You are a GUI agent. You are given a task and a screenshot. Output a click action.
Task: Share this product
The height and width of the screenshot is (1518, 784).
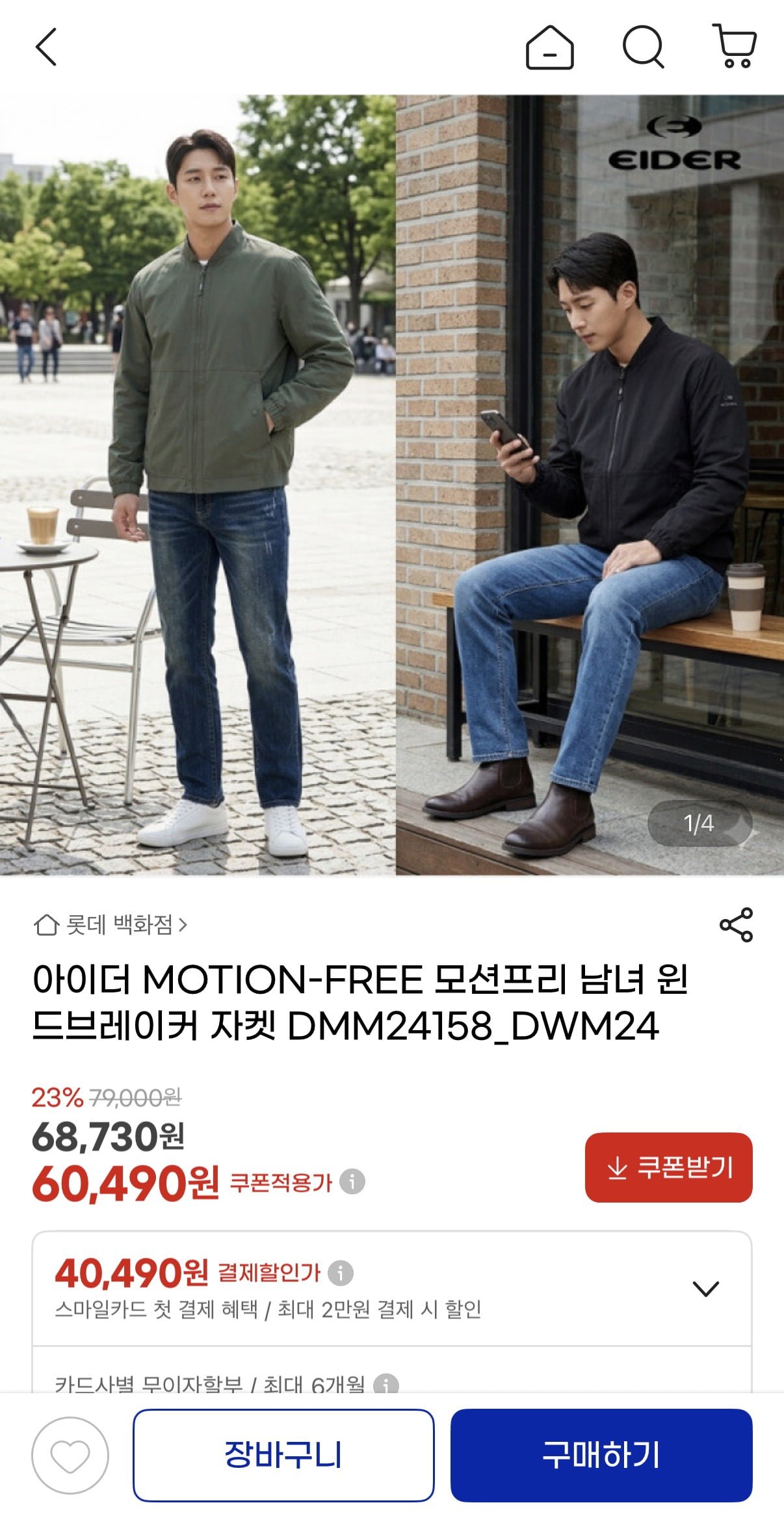pos(736,924)
